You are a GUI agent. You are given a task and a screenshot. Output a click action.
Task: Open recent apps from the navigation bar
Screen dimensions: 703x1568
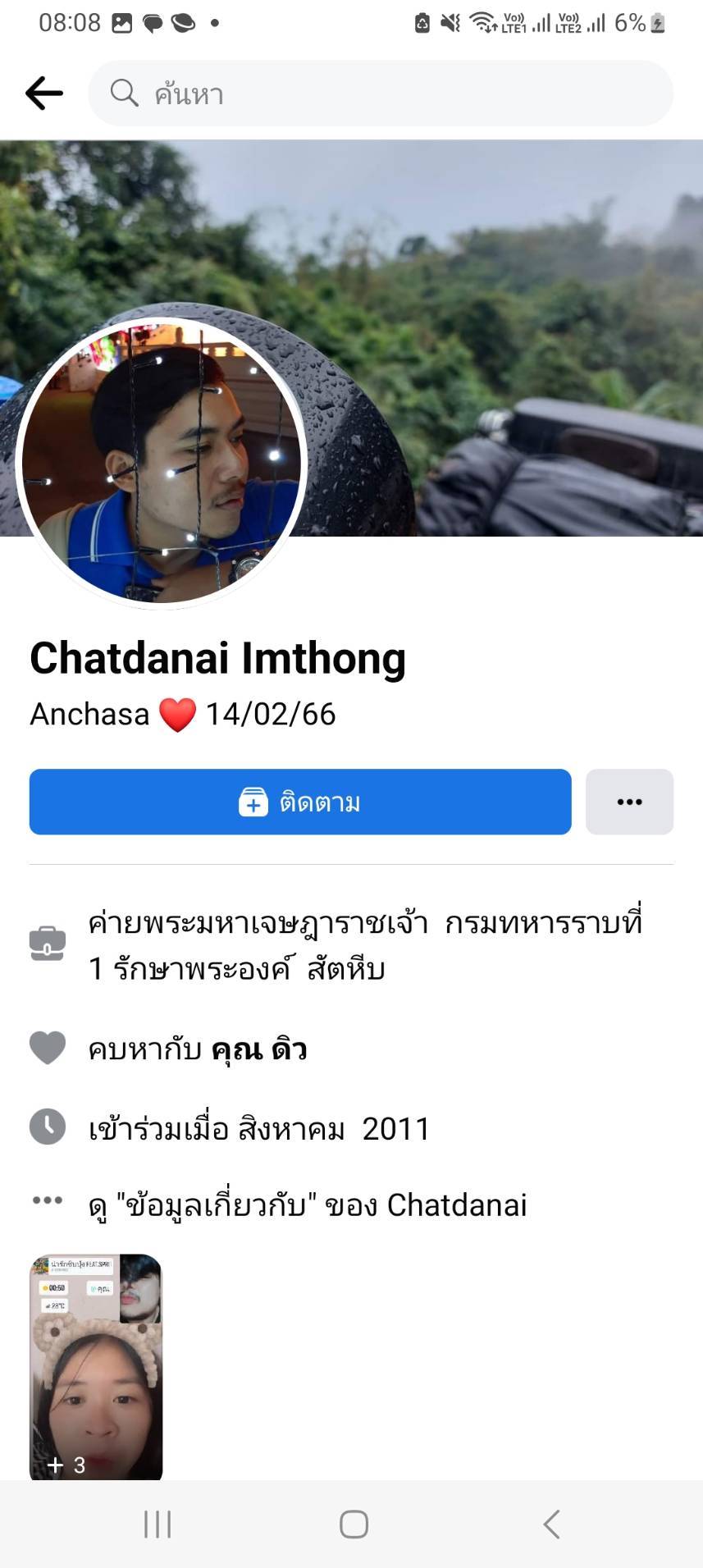157,1525
